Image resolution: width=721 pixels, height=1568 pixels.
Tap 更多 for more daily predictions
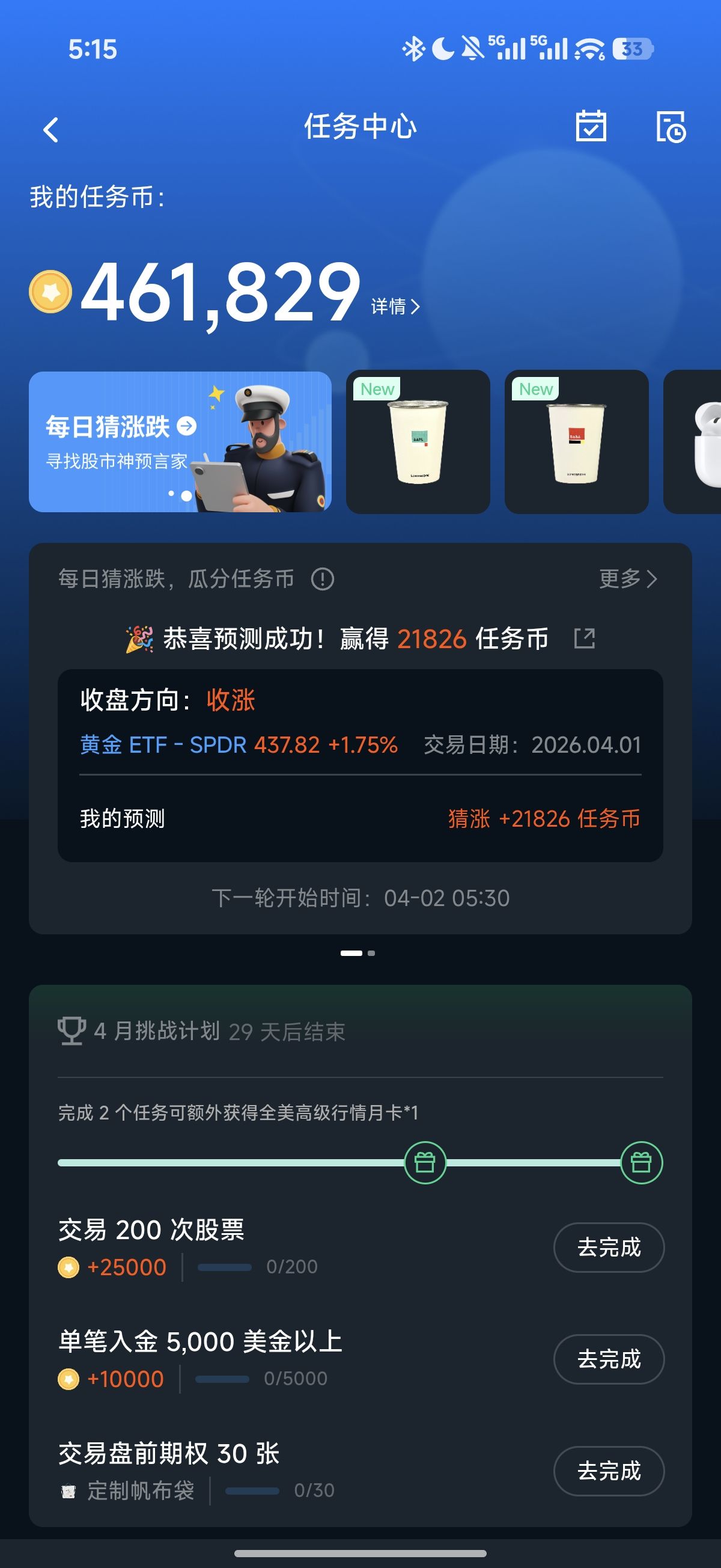tap(627, 579)
